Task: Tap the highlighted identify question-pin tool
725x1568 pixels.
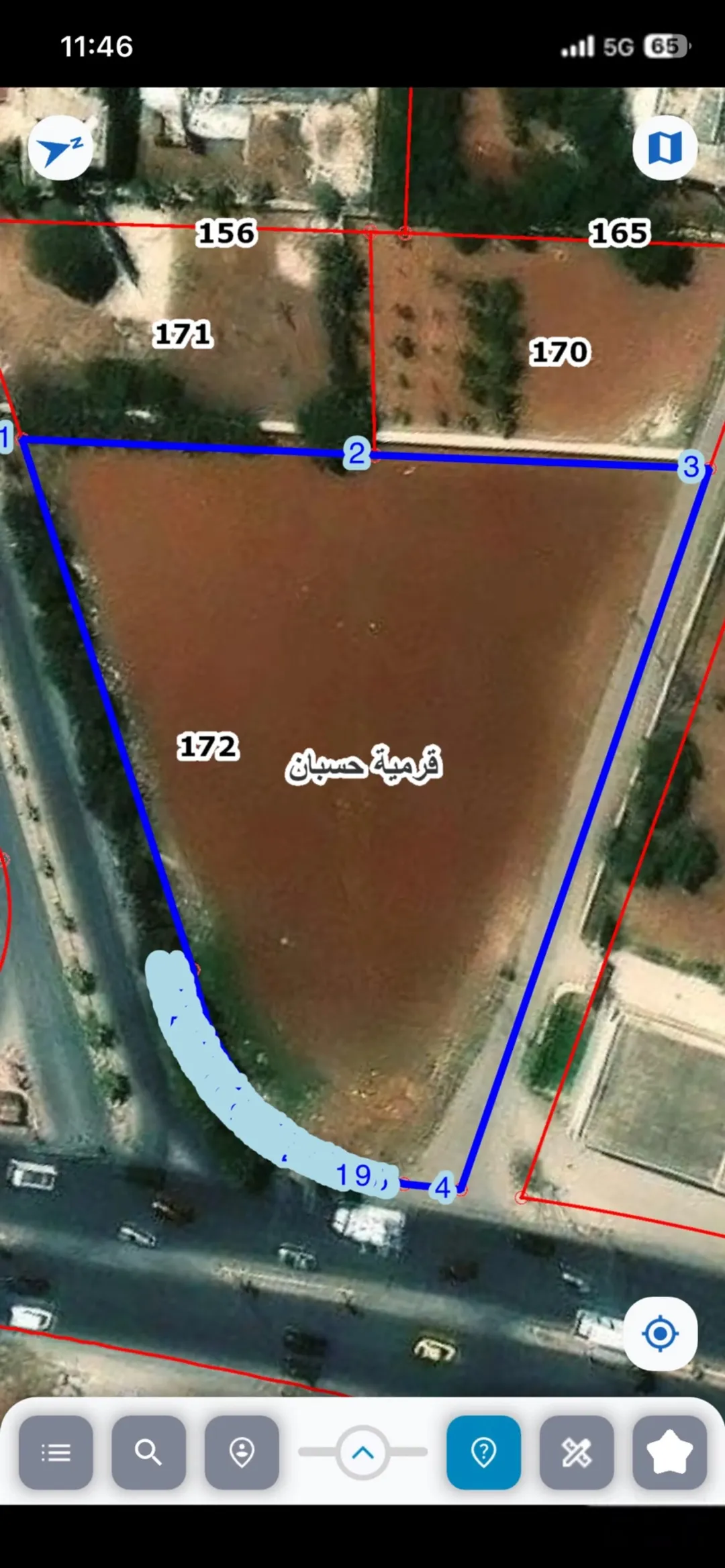Action: point(483,1453)
